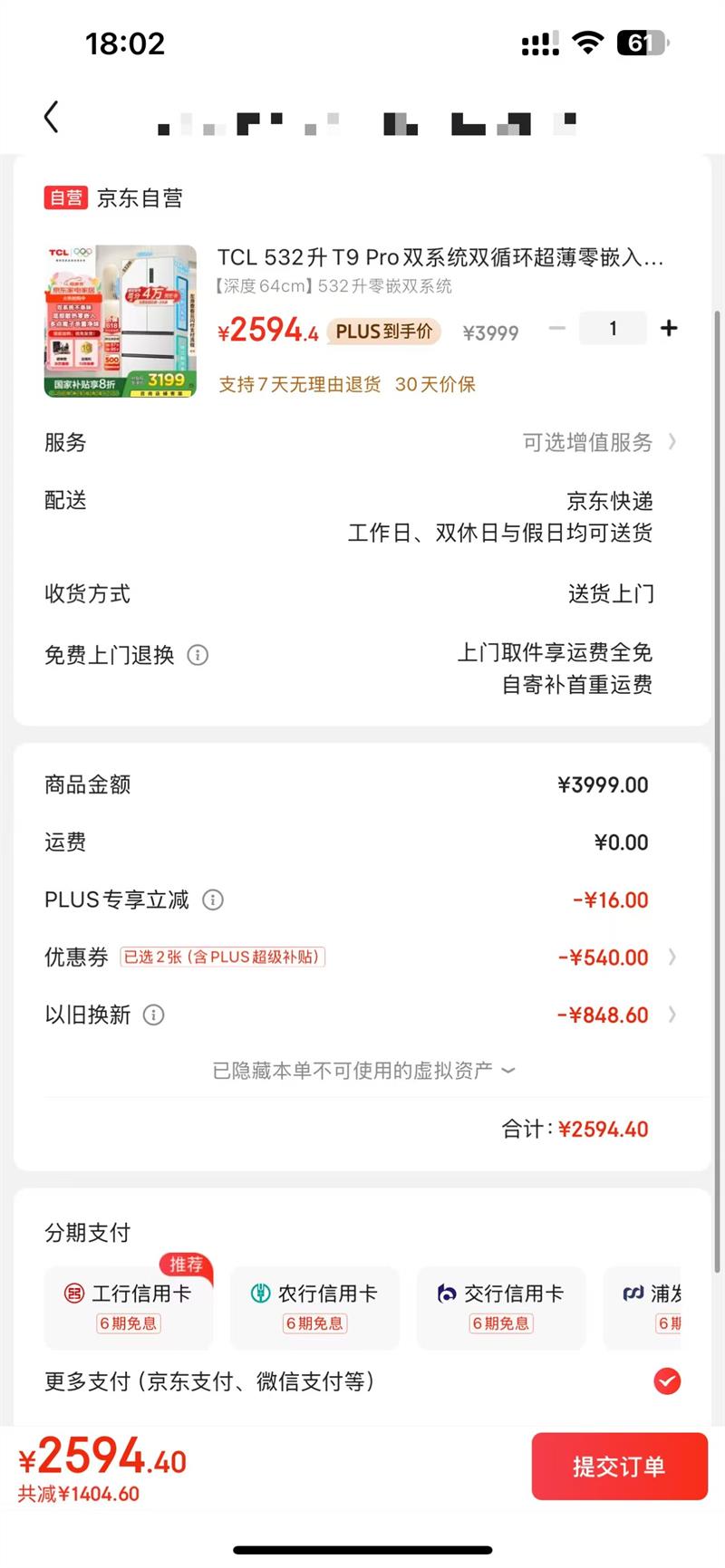Submit the order with 提交订单
Screen dimensions: 725x1568
click(x=619, y=1467)
